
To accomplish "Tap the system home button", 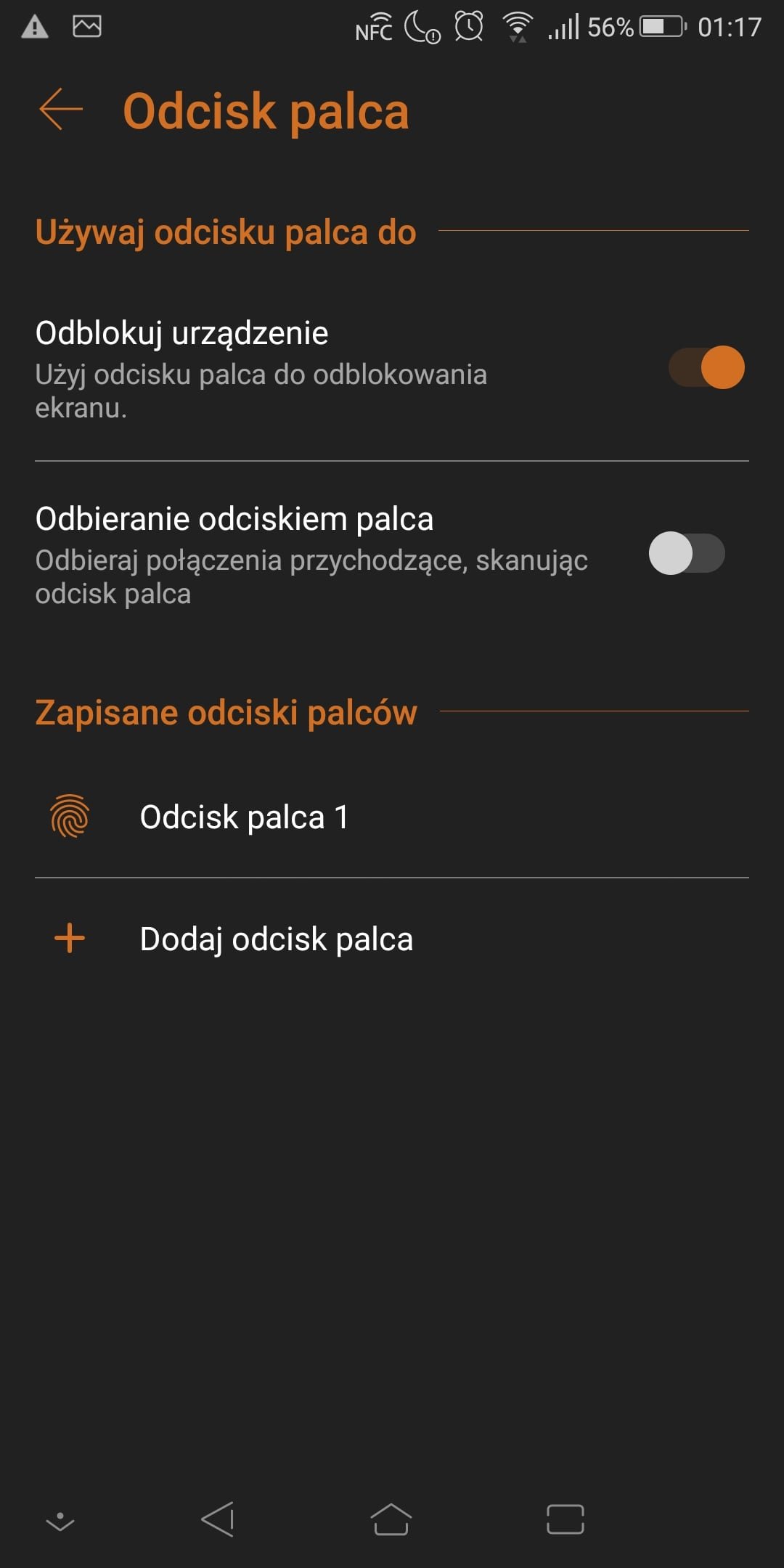I will [391, 1519].
